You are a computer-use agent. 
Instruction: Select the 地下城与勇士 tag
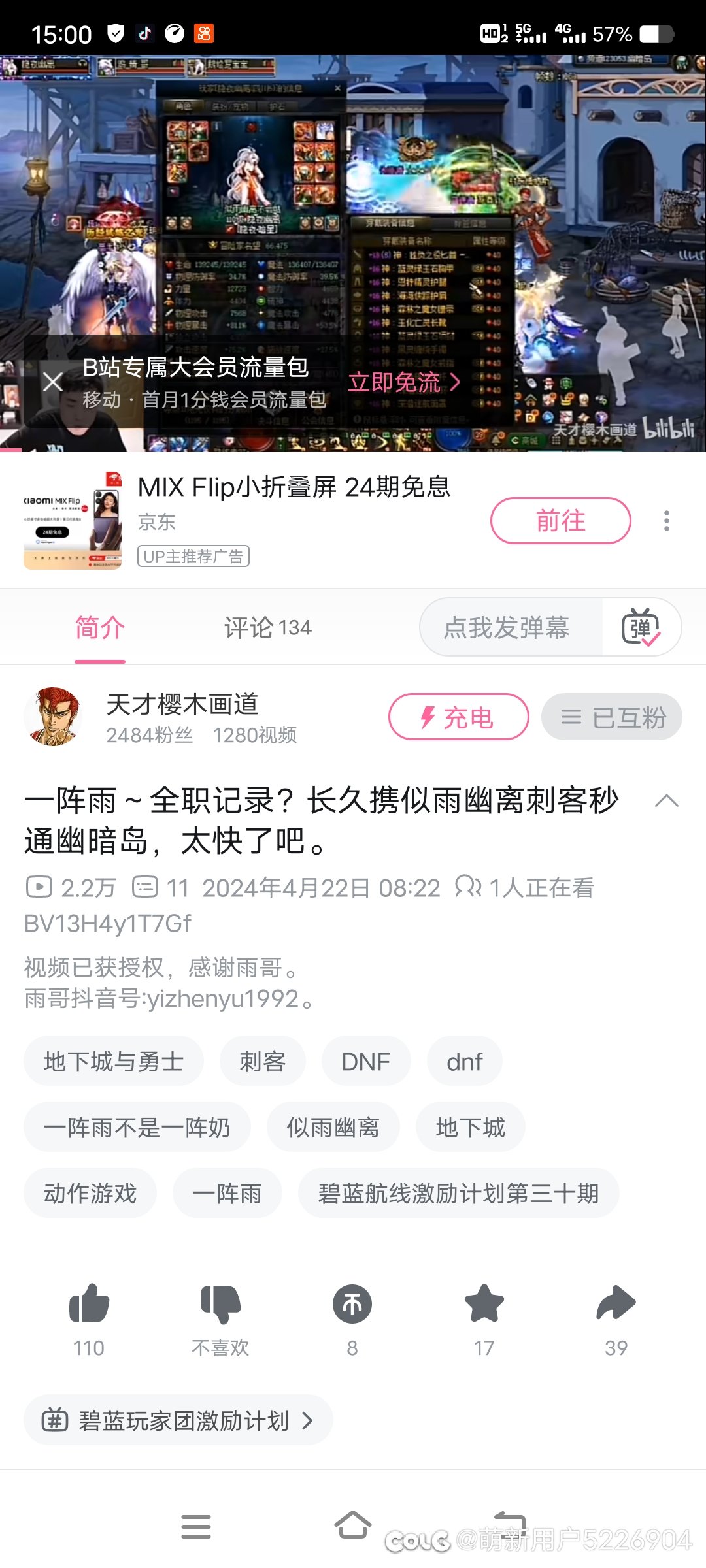[114, 1061]
